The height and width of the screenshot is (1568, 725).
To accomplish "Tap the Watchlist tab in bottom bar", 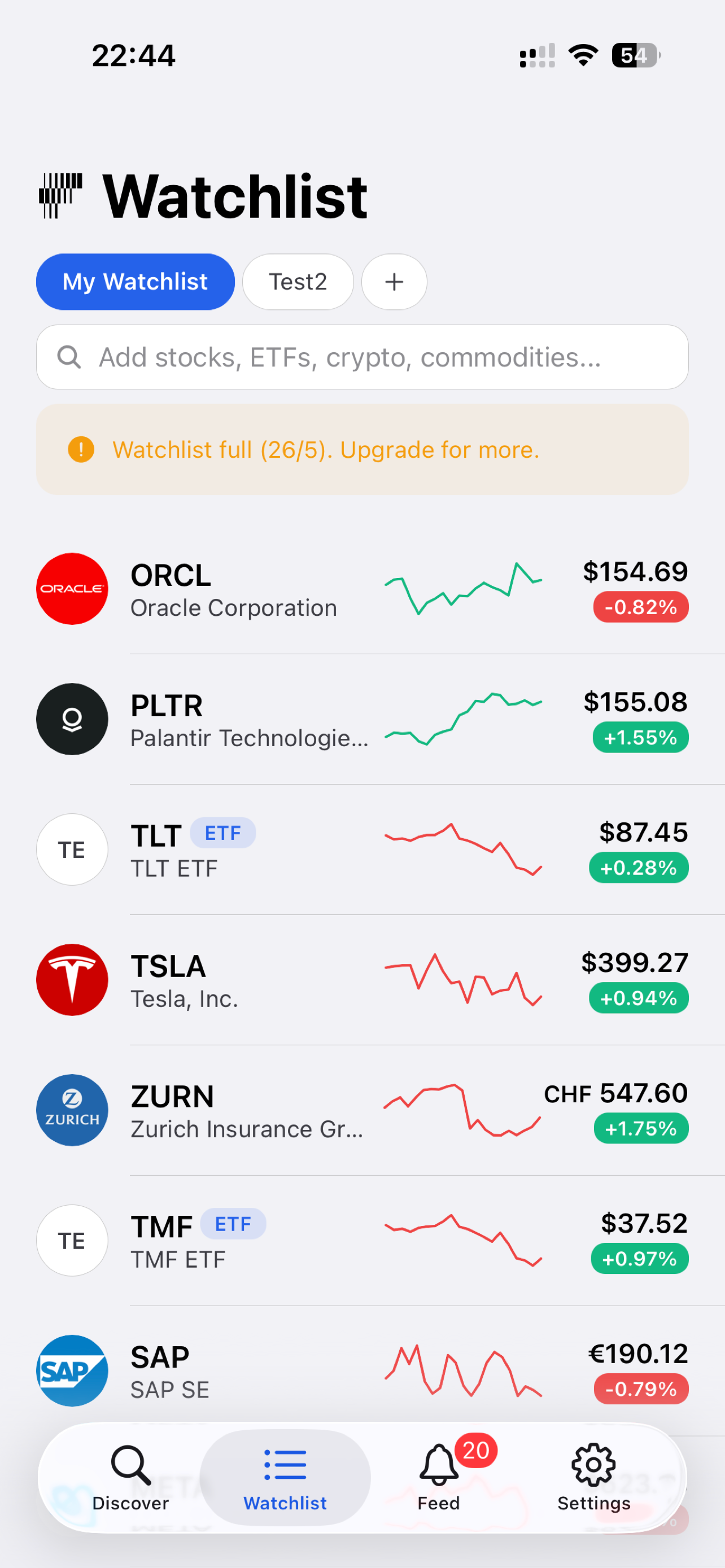I will click(285, 1478).
